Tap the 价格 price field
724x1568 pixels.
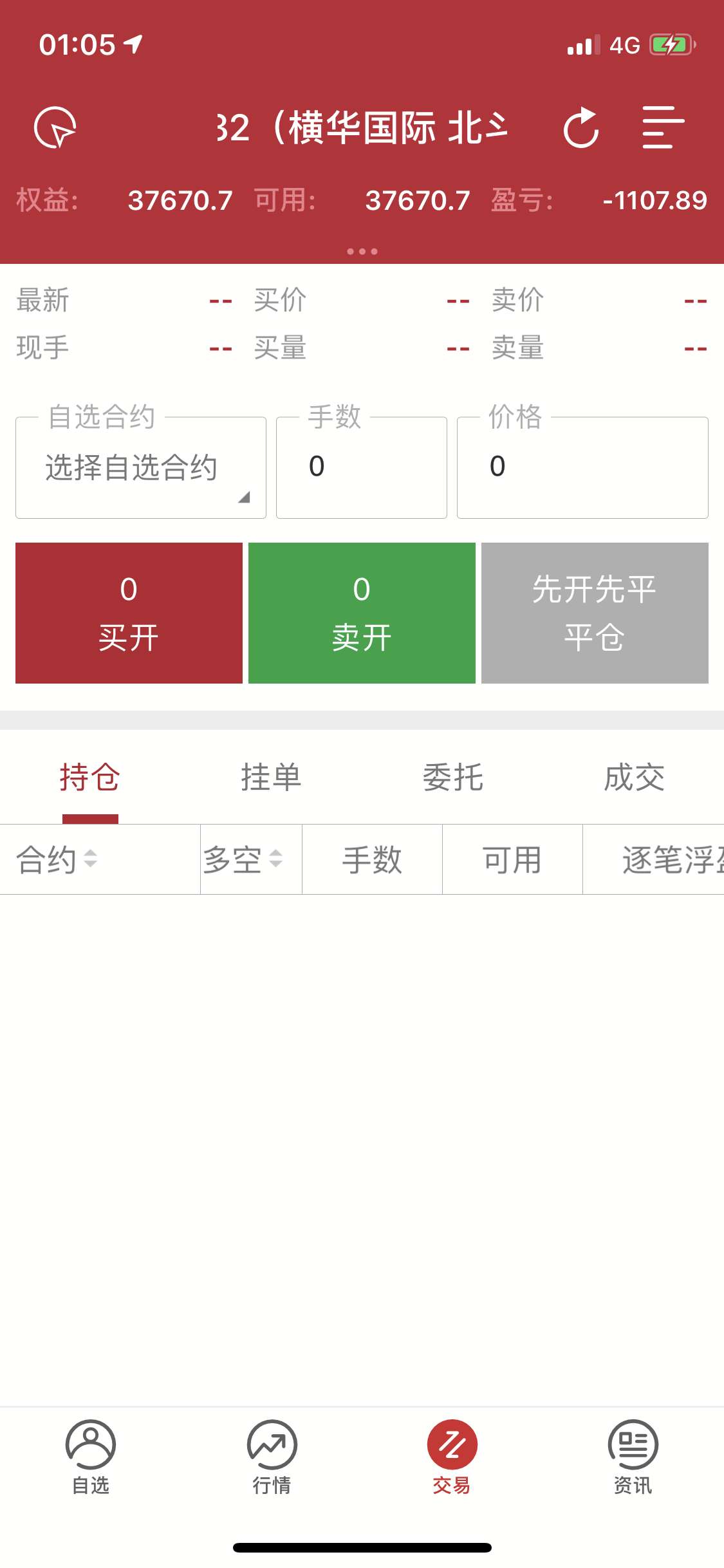click(582, 468)
